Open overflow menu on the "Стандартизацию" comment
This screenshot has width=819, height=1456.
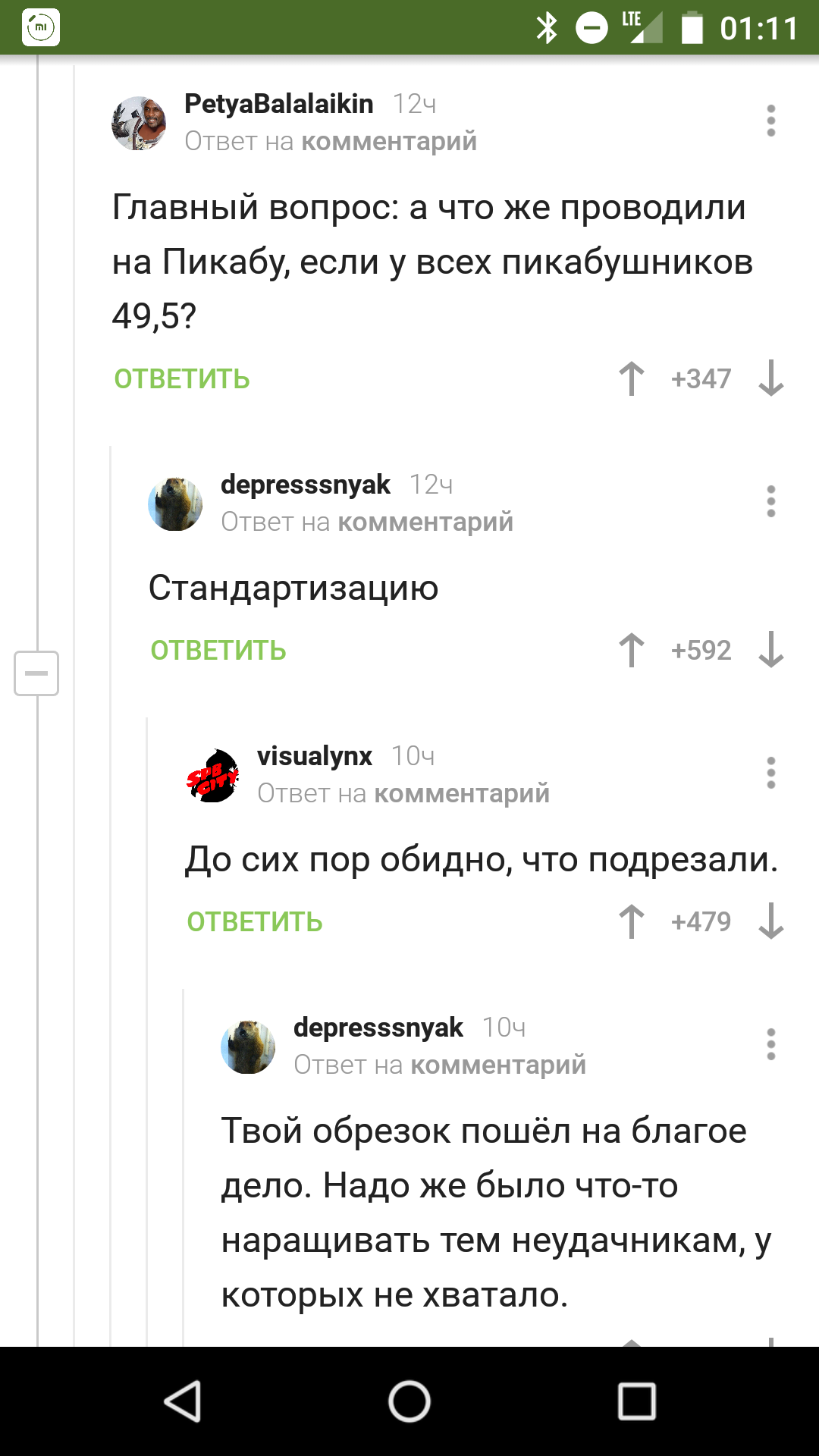click(770, 502)
